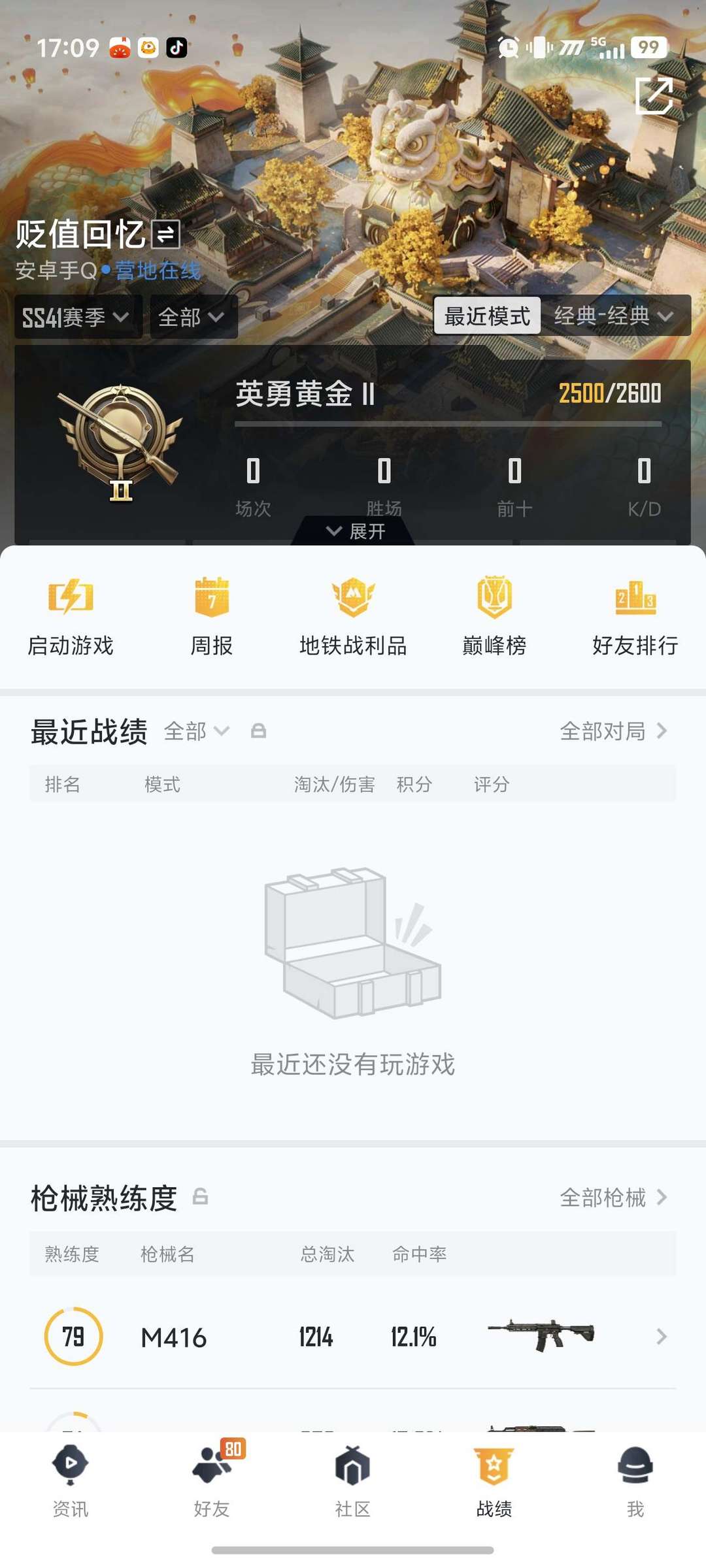View 全部枪械 weapon list
Image resolution: width=706 pixels, height=1568 pixels.
(x=613, y=1198)
